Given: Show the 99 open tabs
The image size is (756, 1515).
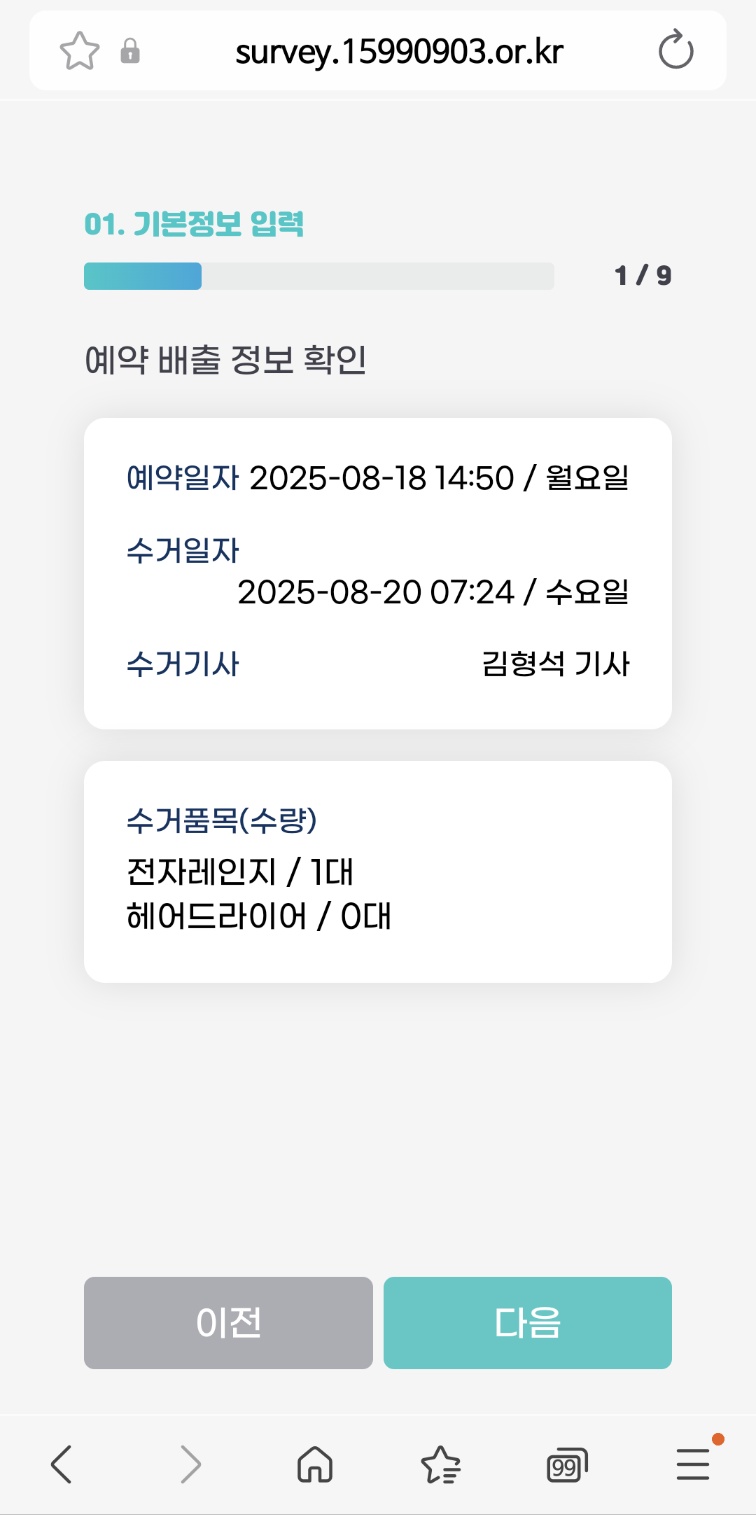Looking at the screenshot, I should [x=566, y=1465].
